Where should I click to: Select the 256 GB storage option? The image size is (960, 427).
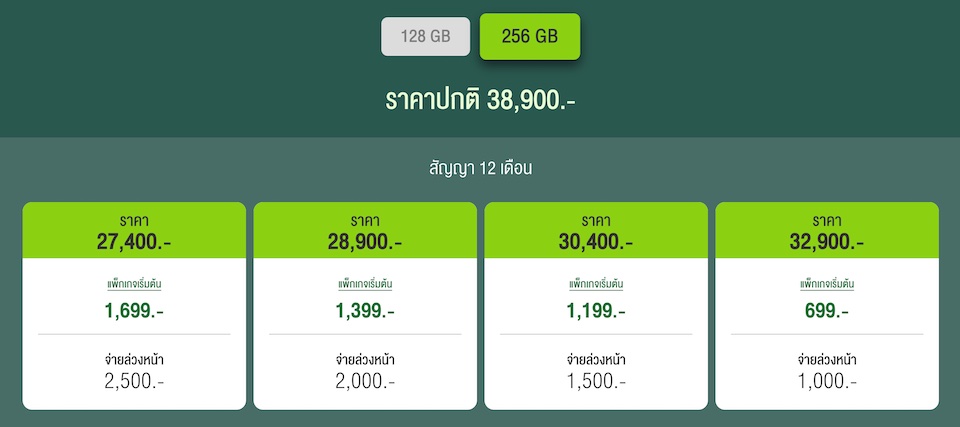[529, 37]
